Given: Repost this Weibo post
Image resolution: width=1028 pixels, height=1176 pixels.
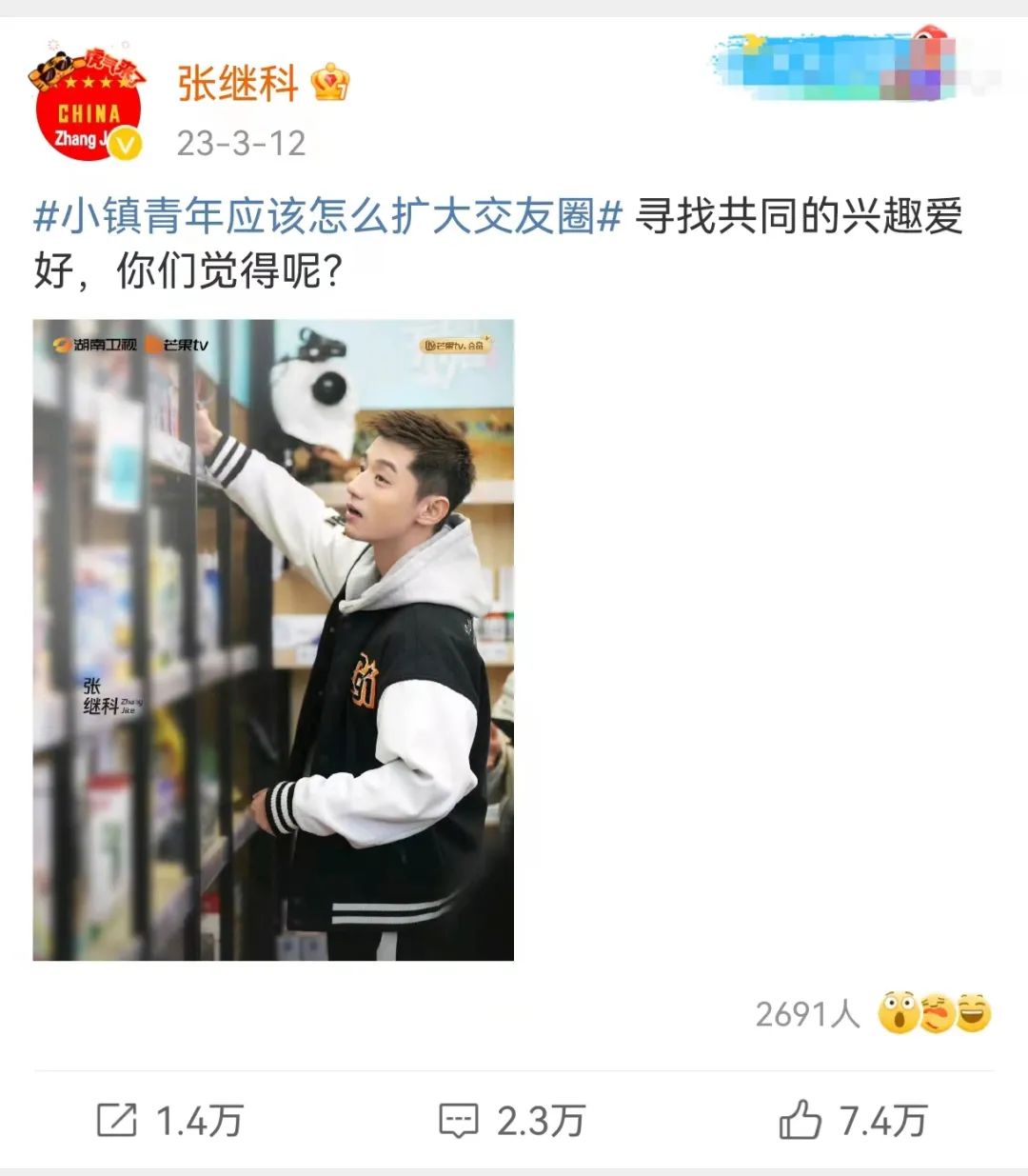Looking at the screenshot, I should point(170,1121).
